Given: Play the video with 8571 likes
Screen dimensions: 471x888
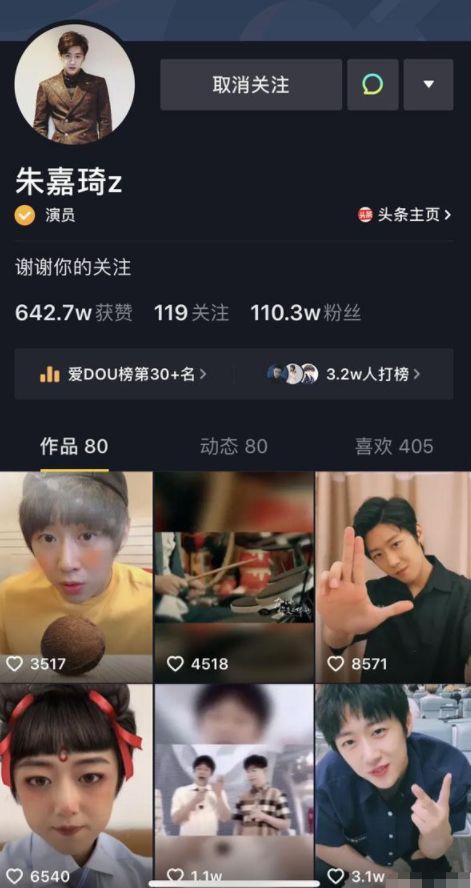Looking at the screenshot, I should [393, 577].
